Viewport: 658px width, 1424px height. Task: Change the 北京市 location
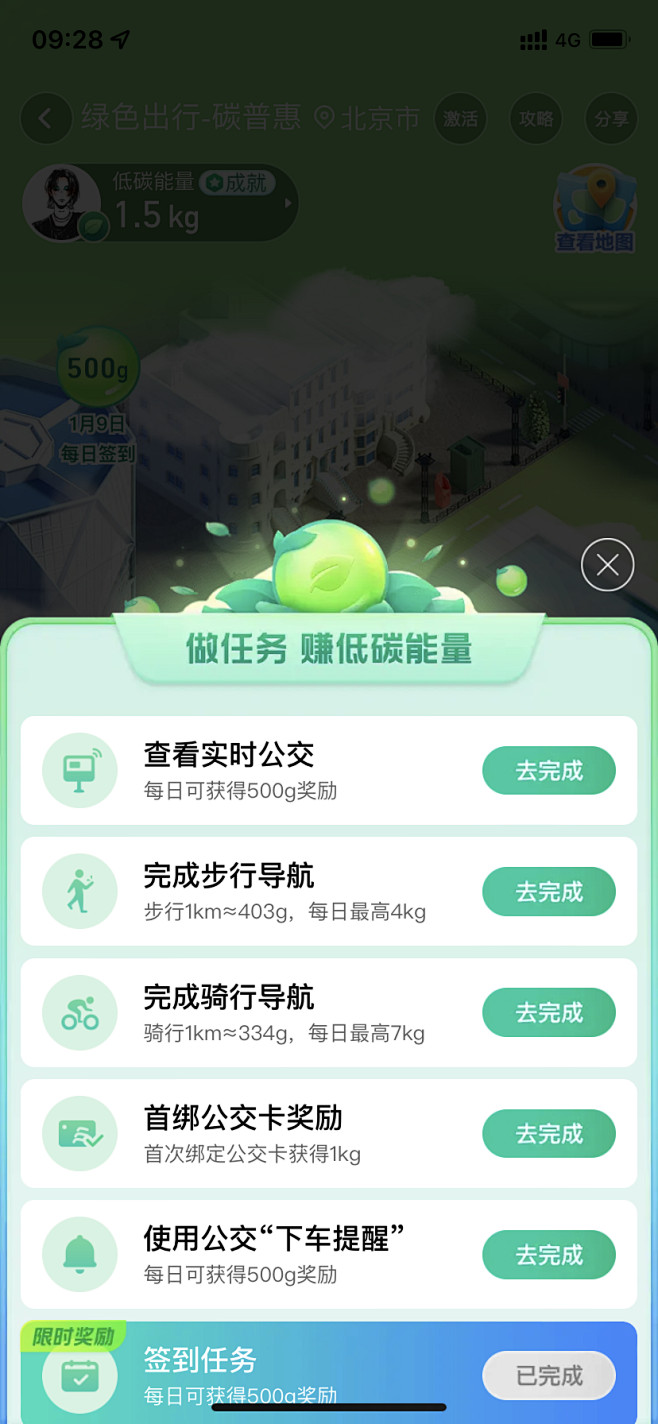pos(368,119)
